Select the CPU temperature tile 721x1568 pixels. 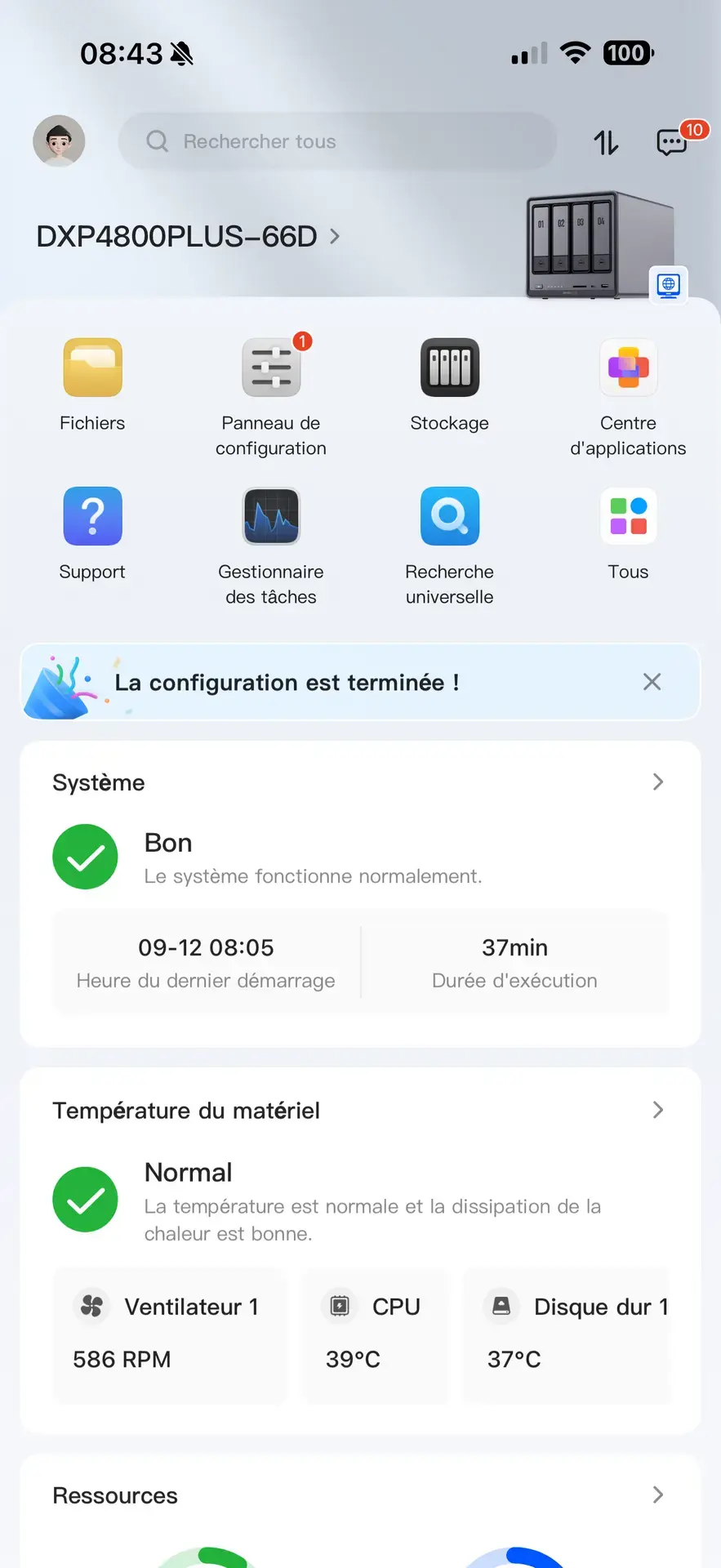[376, 1335]
